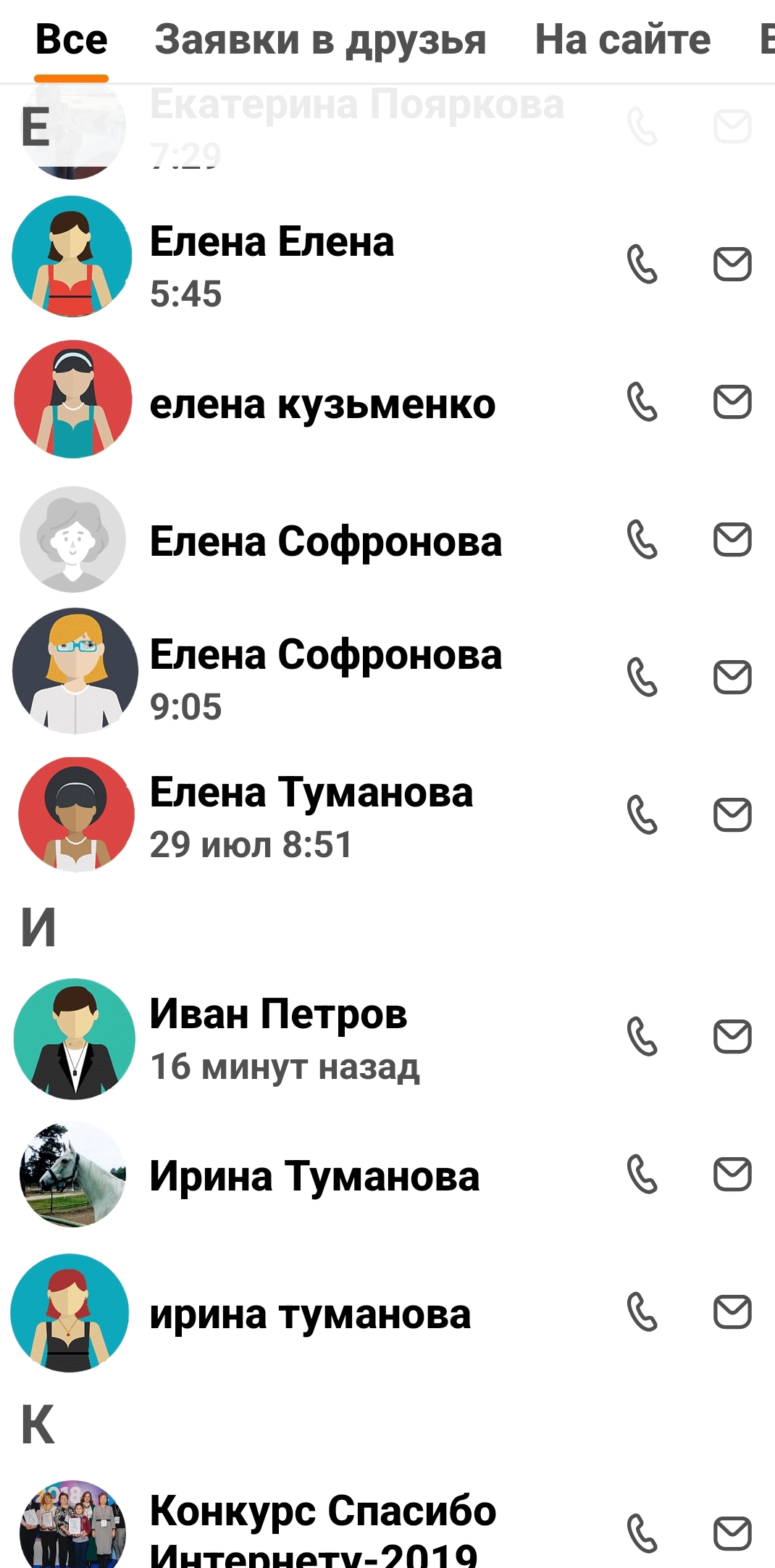Open Ирина Туманова with horse photo

click(314, 1175)
